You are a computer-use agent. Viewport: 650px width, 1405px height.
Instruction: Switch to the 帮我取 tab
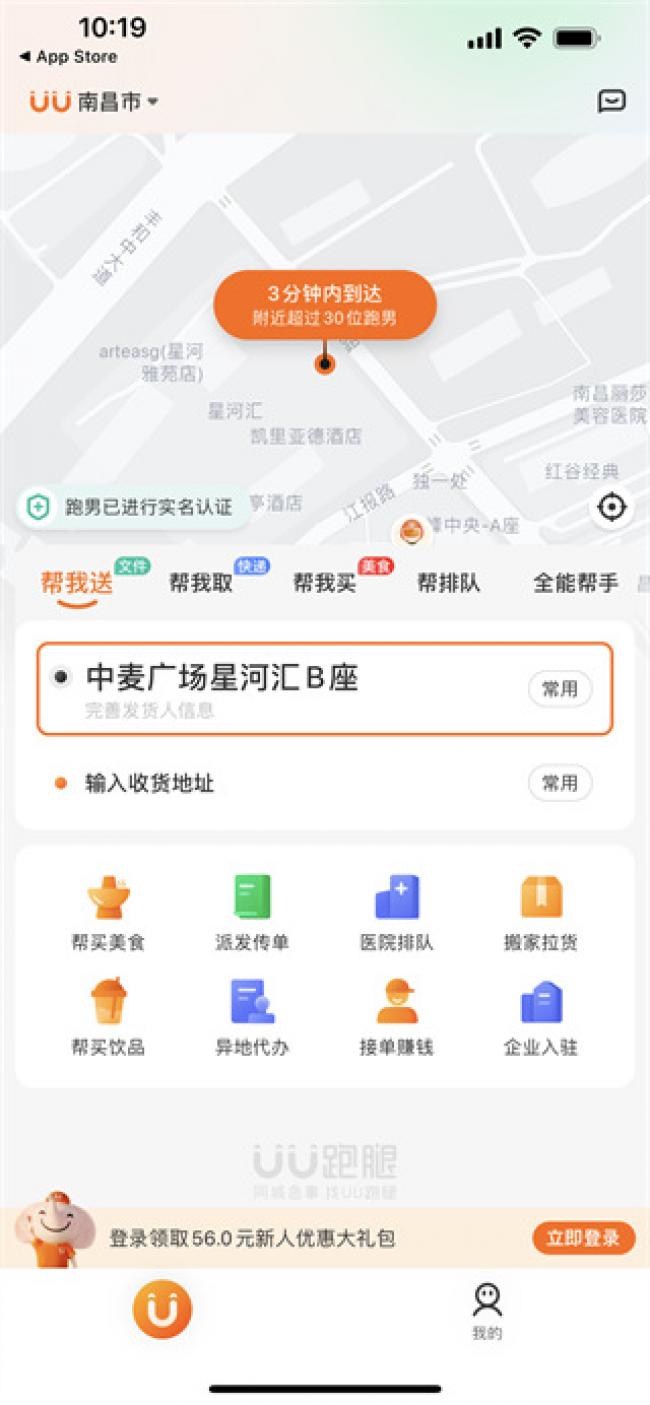coord(201,584)
